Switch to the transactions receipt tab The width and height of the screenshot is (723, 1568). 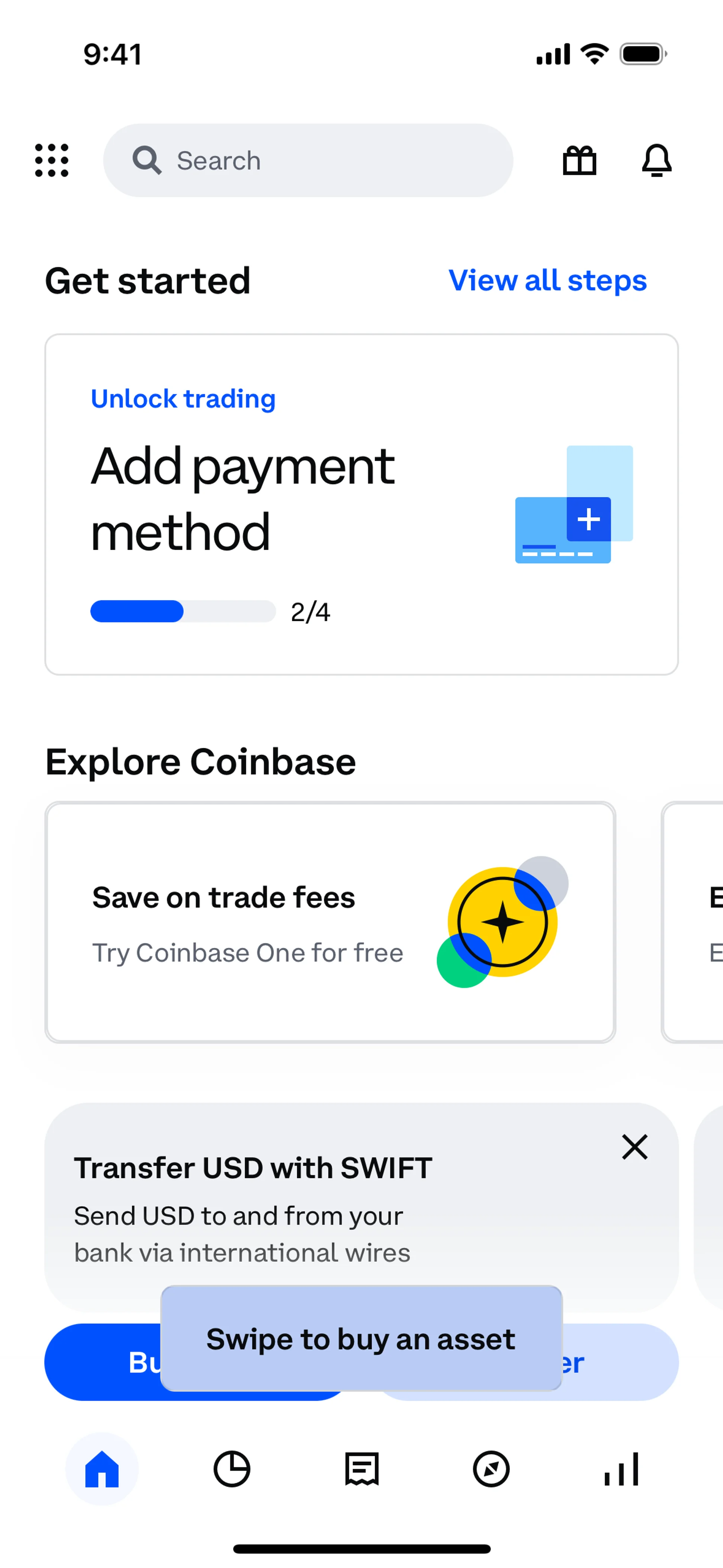point(361,1469)
